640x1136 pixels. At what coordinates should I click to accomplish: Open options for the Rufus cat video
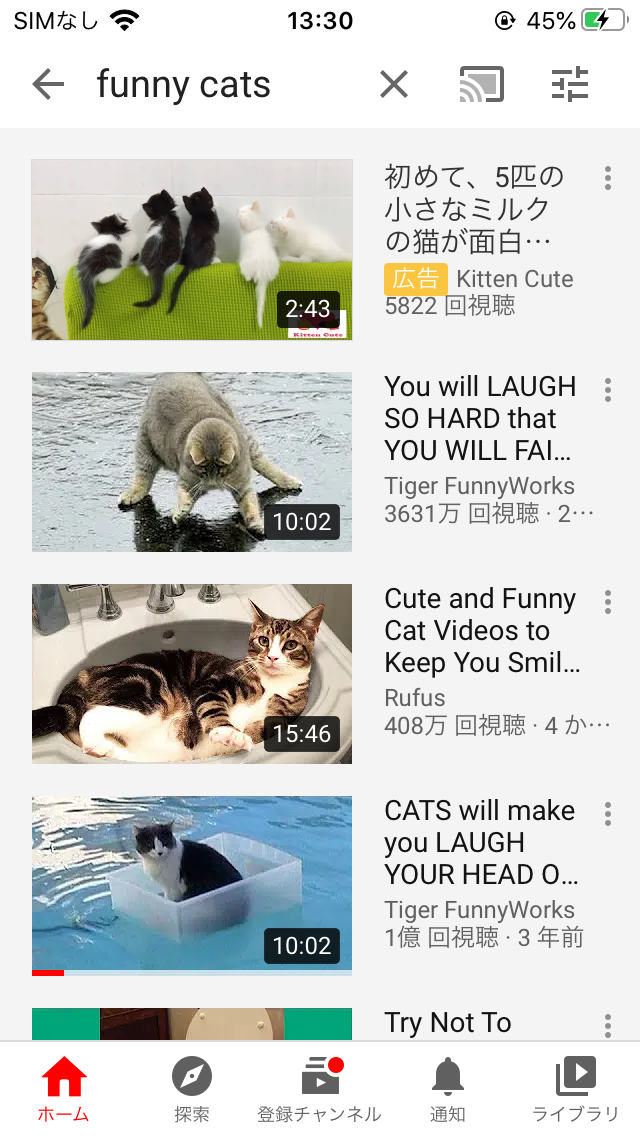(x=607, y=602)
